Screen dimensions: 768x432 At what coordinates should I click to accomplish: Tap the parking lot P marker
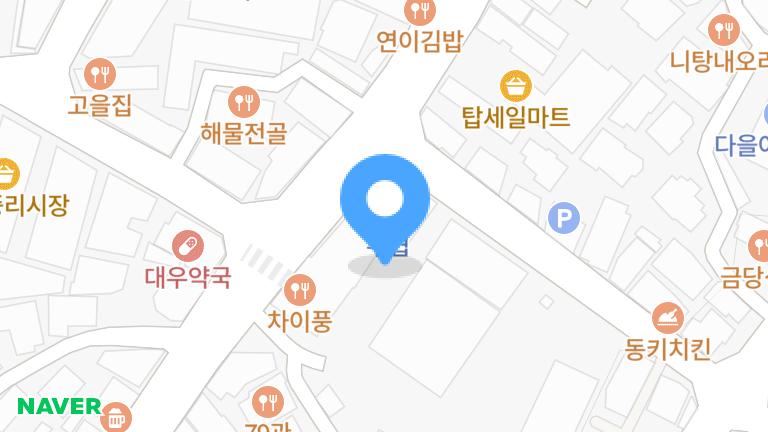566,217
